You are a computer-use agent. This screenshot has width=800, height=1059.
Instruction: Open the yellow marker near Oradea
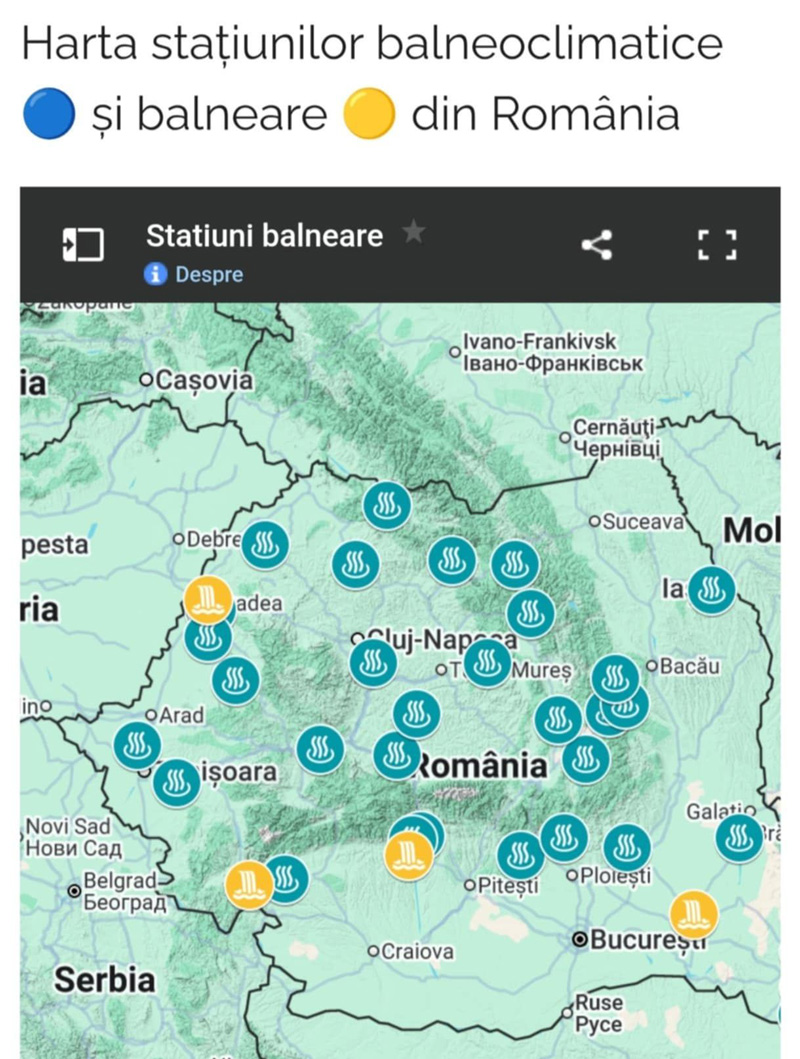pyautogui.click(x=208, y=601)
